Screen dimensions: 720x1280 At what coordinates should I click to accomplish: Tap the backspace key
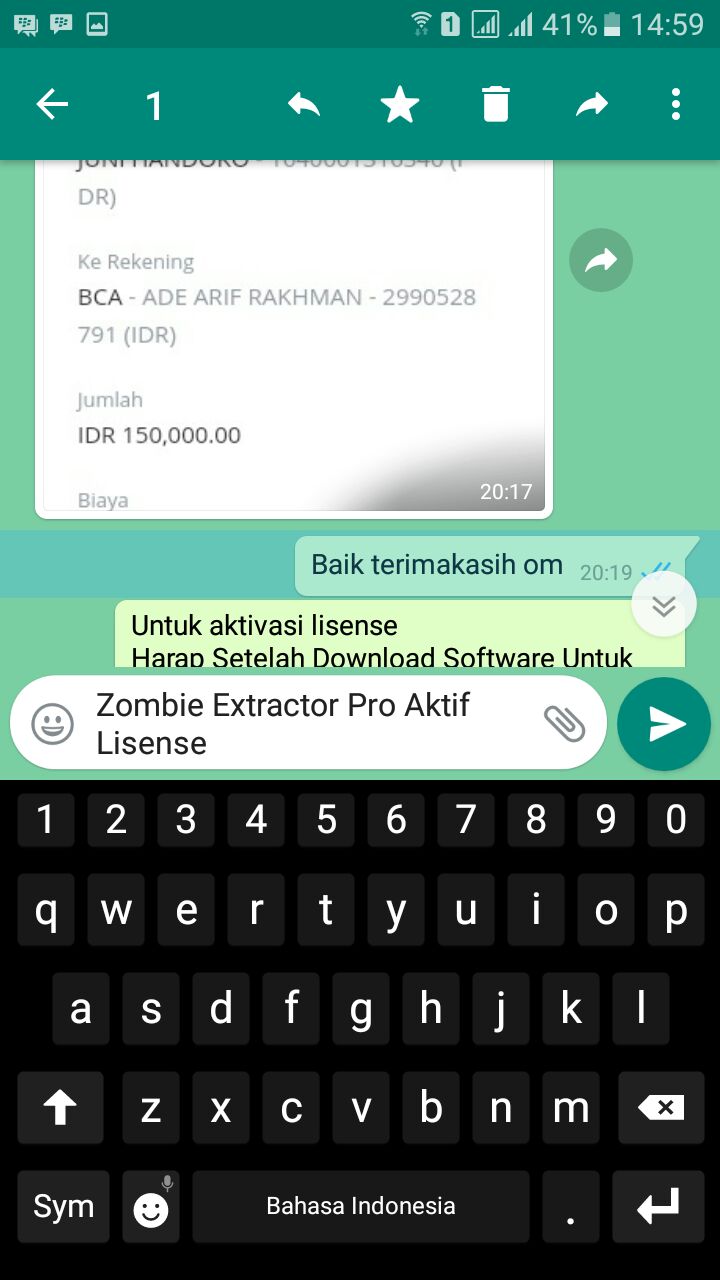[661, 1108]
